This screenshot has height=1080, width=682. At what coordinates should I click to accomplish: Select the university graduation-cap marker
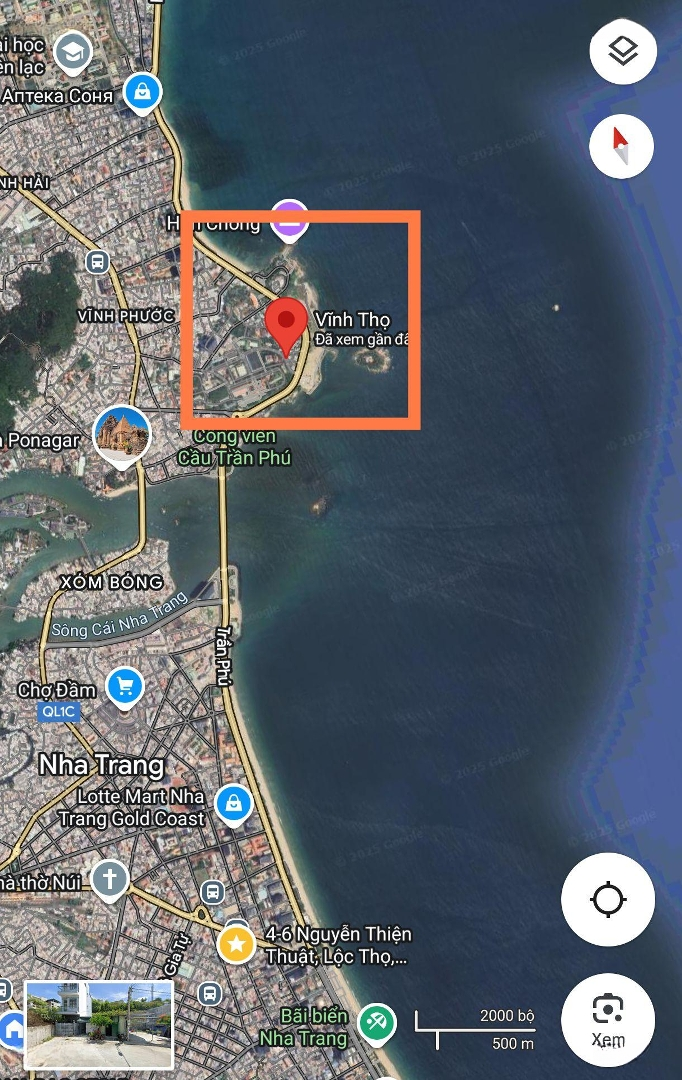click(x=73, y=52)
